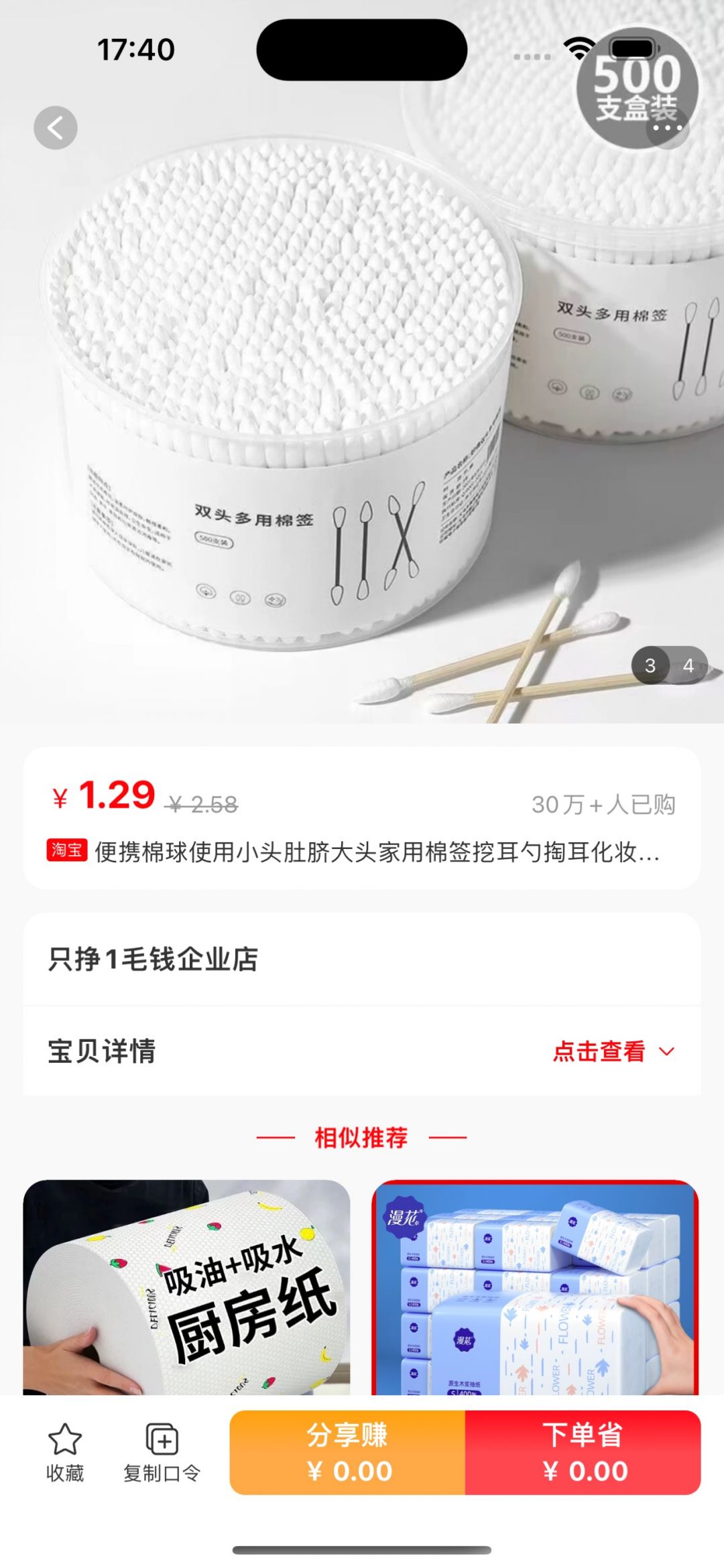This screenshot has height=1568, width=724.
Task: Open the three-dot overflow menu
Action: pos(668,127)
